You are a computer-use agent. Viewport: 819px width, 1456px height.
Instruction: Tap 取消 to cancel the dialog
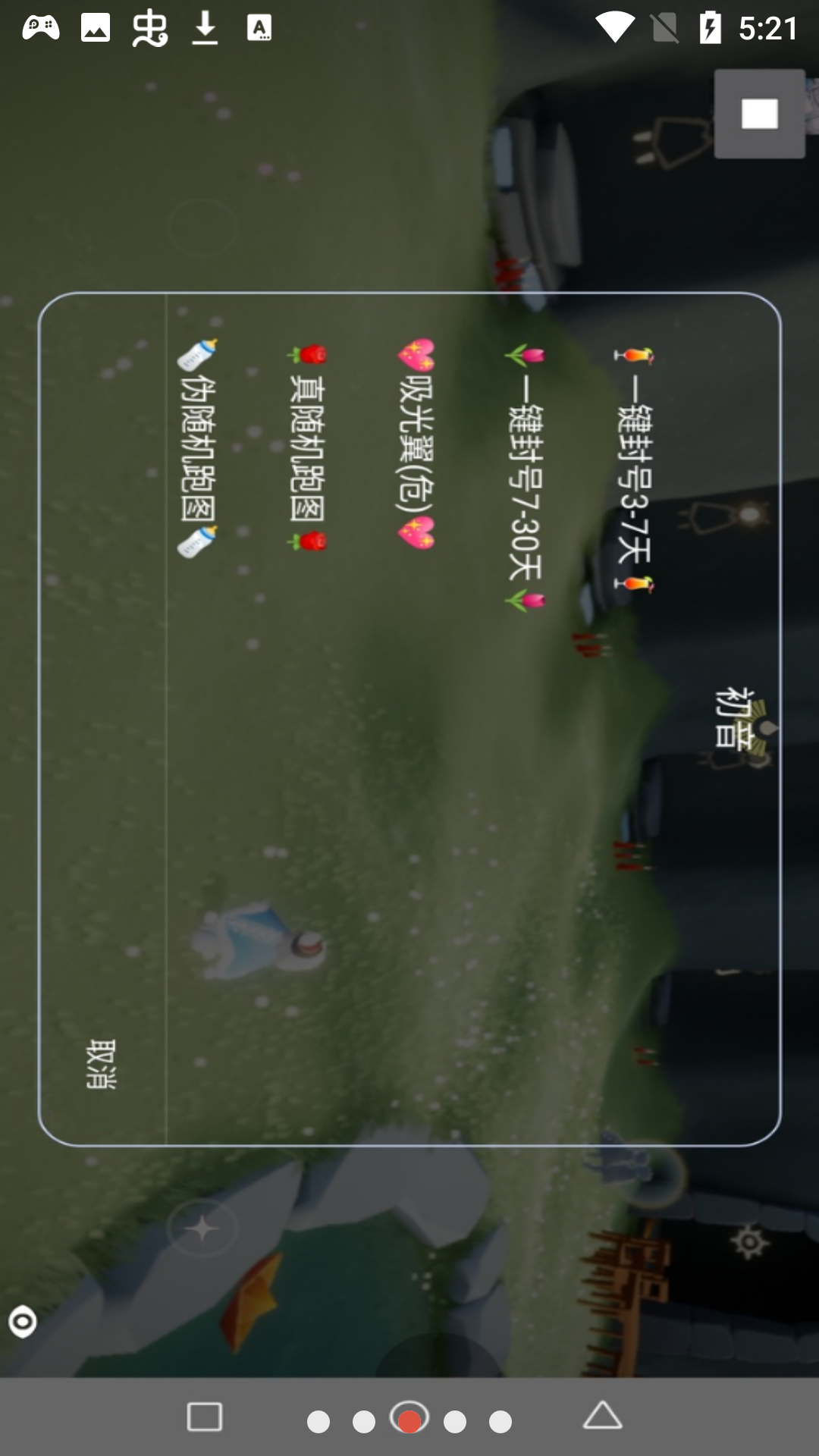pos(101,1063)
